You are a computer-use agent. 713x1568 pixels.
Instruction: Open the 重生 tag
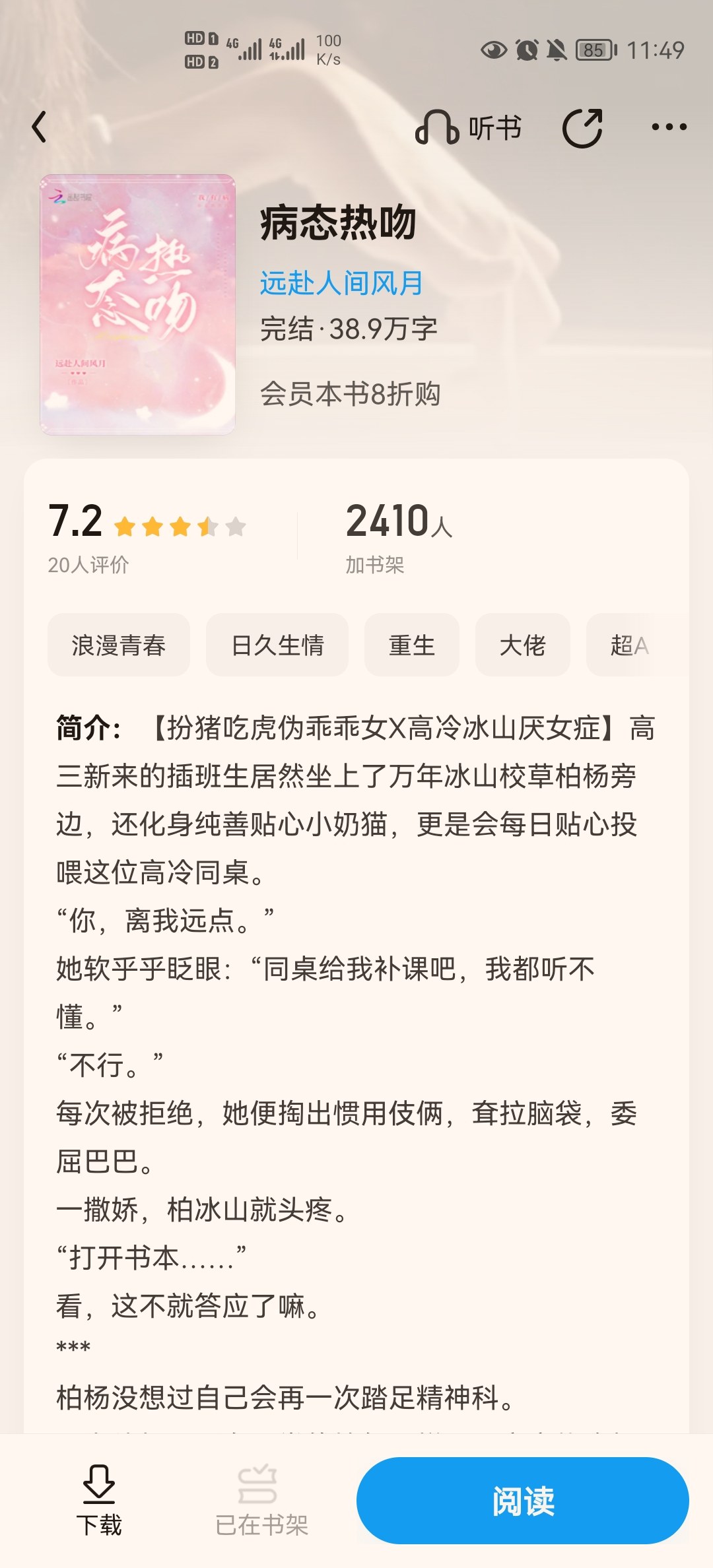(x=411, y=645)
